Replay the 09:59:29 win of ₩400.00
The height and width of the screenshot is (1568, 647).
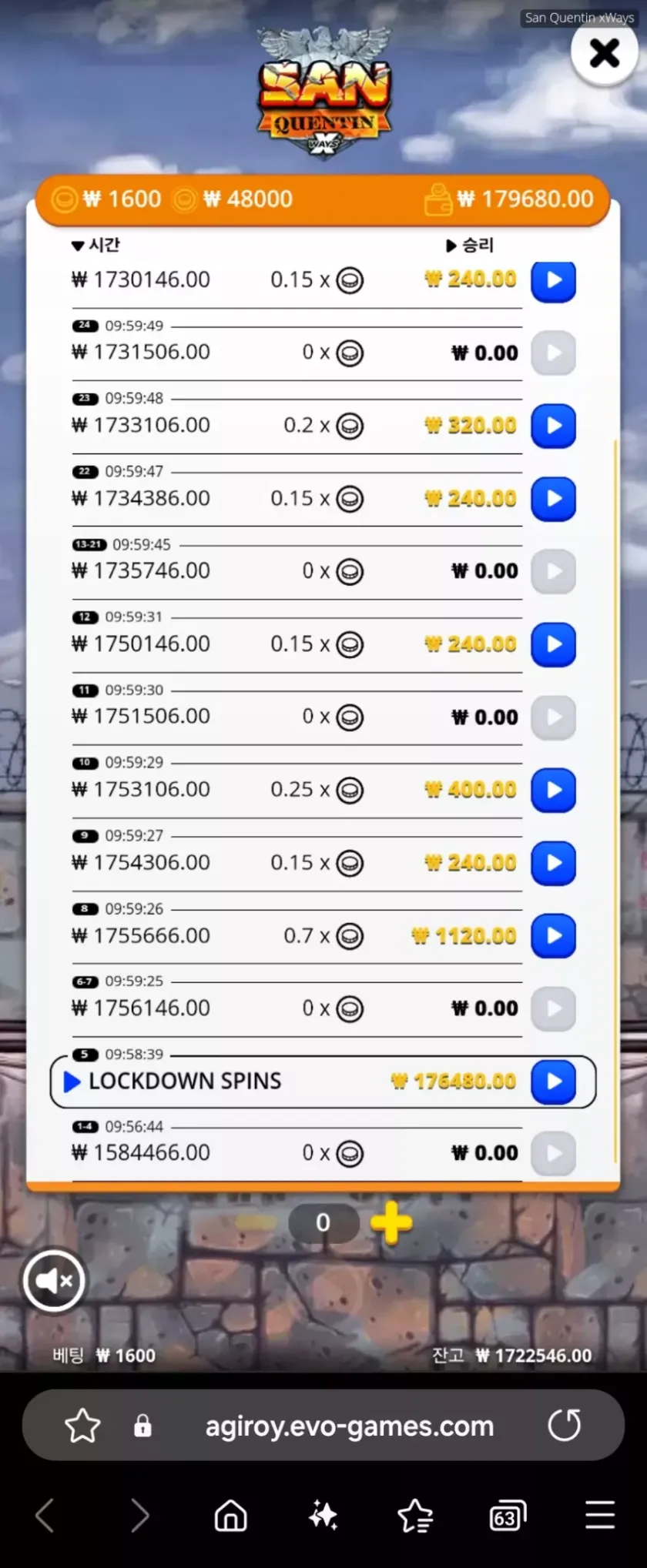coord(553,790)
